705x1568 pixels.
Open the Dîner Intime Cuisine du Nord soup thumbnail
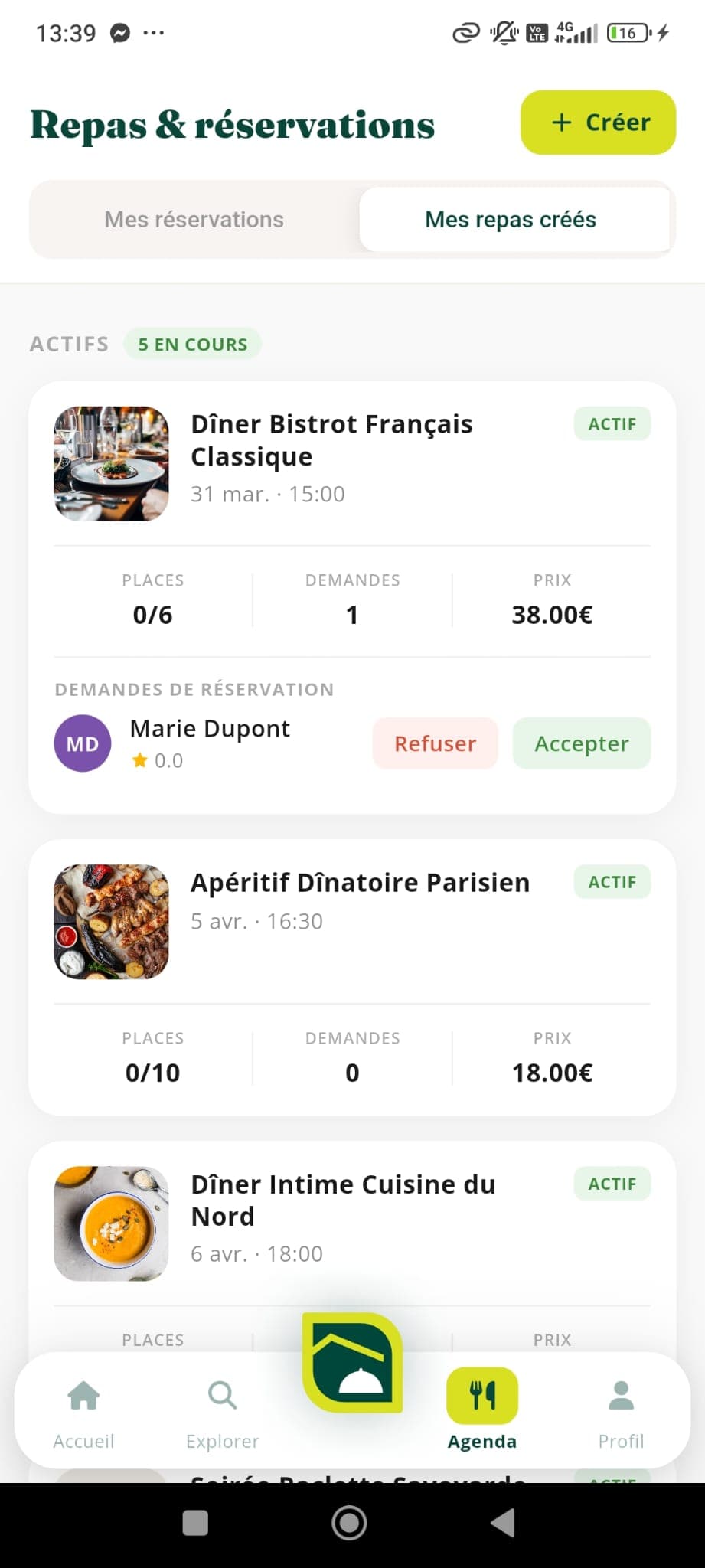coord(110,1223)
